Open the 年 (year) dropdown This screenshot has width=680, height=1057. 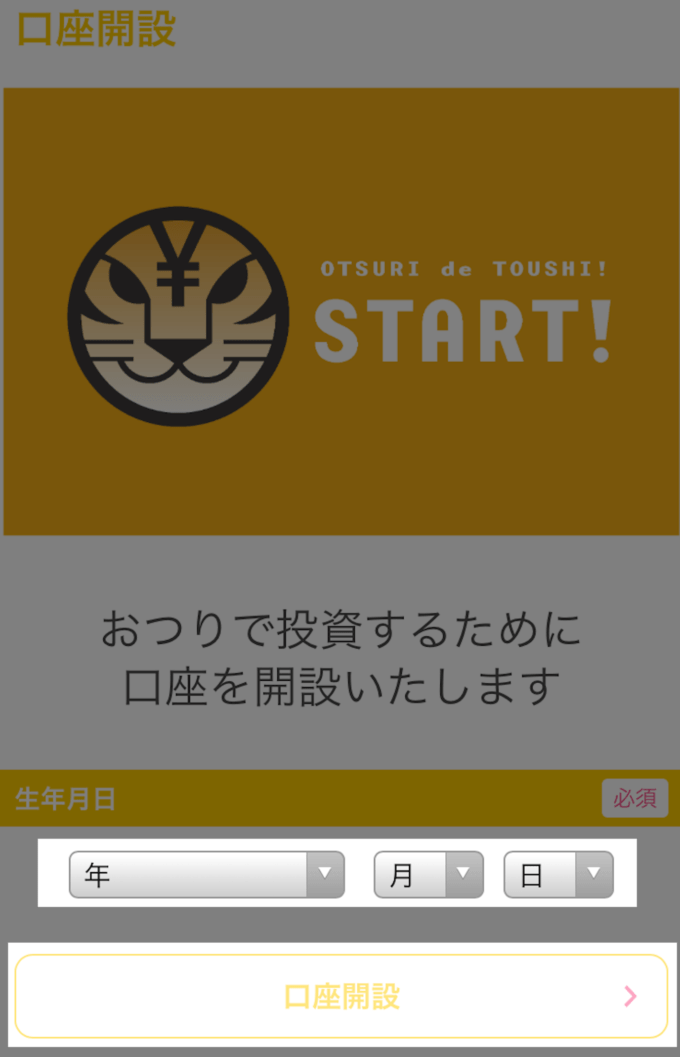click(x=206, y=875)
